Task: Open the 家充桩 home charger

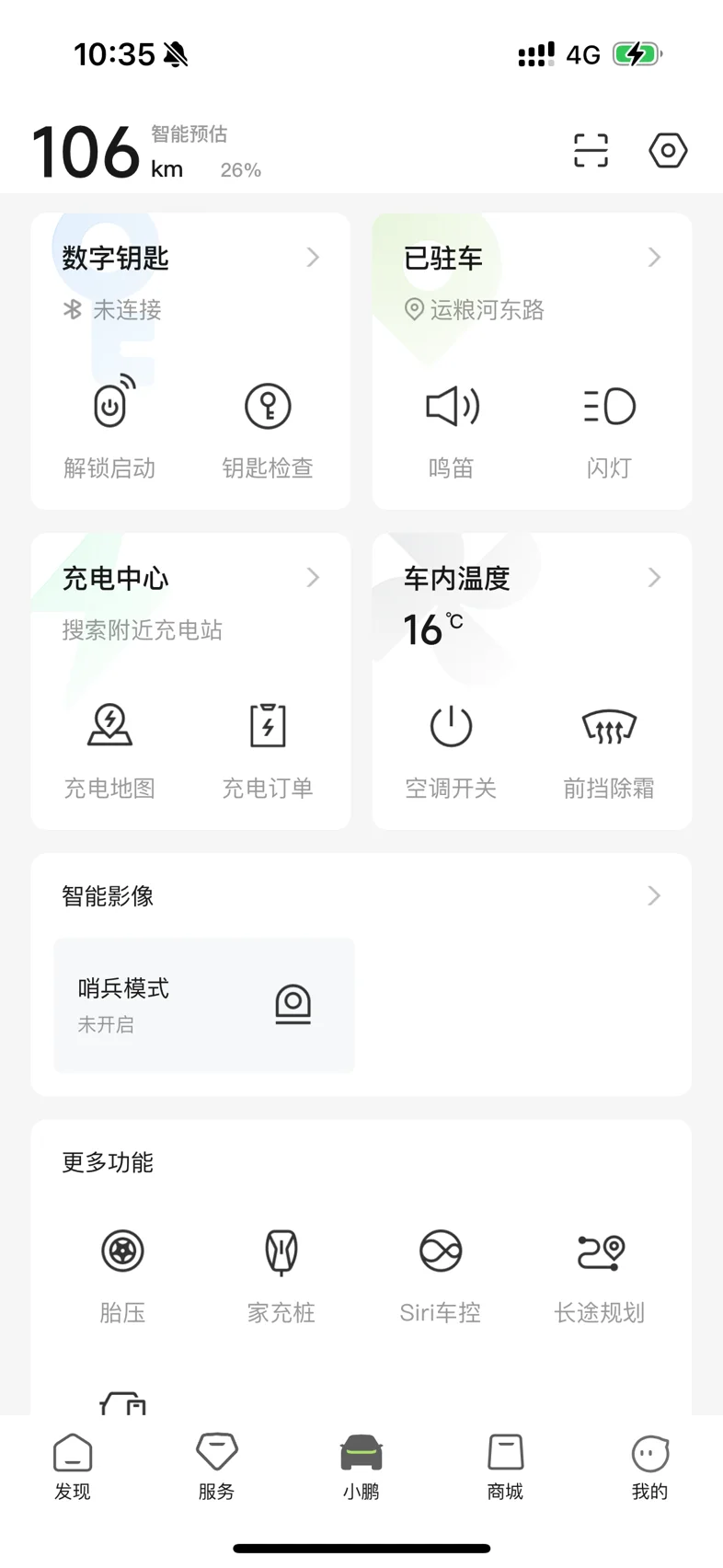Action: (x=281, y=1274)
